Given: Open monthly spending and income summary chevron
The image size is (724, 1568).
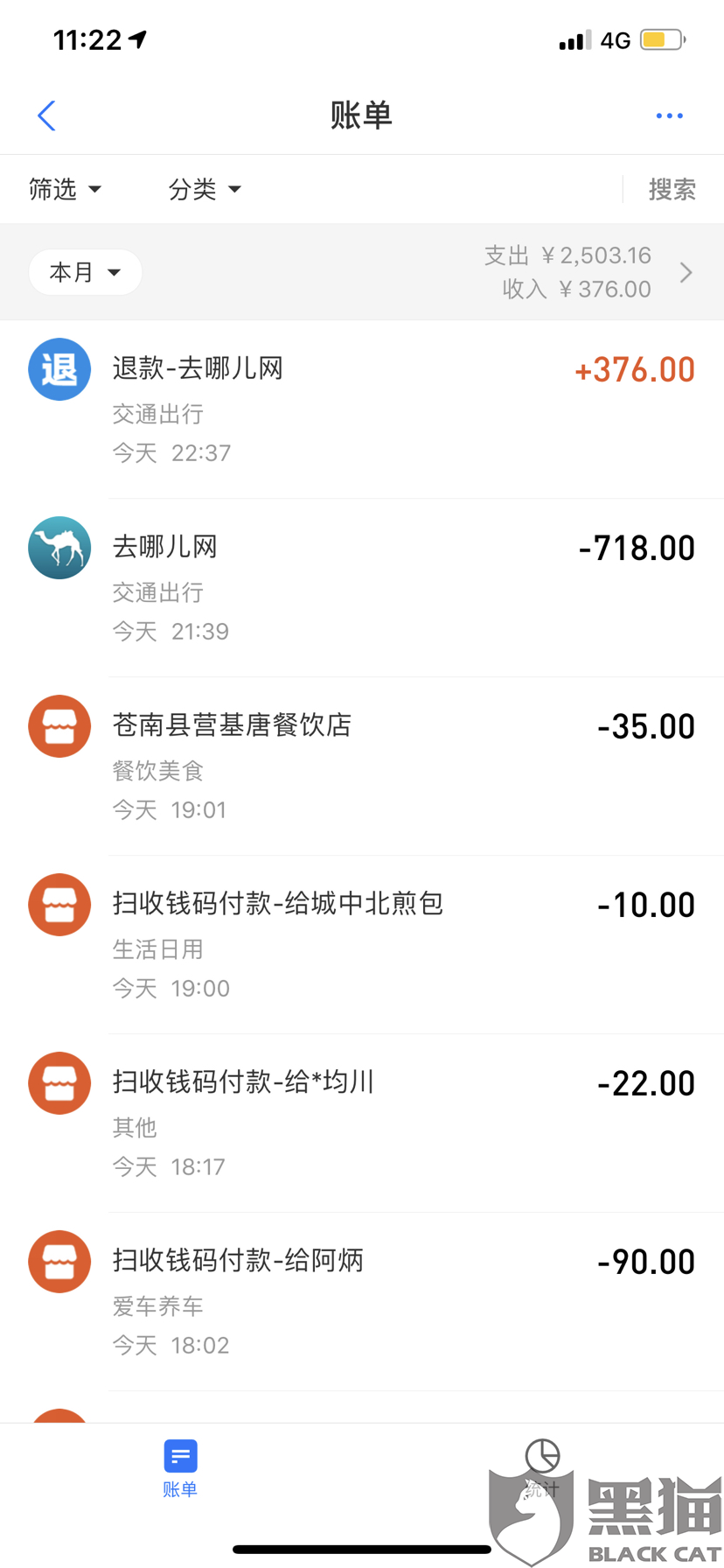Looking at the screenshot, I should coord(686,272).
